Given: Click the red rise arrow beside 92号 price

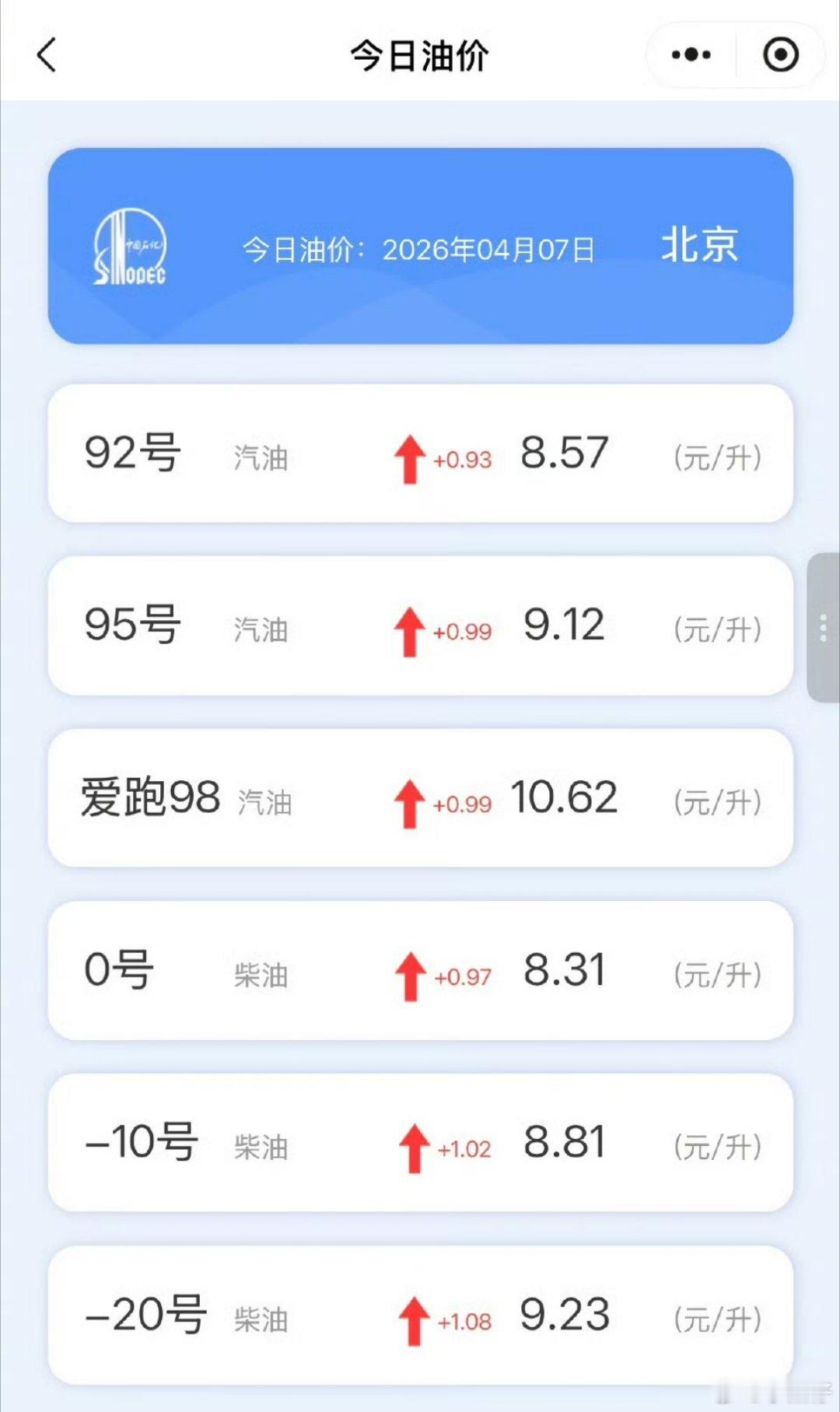Looking at the screenshot, I should click(x=408, y=458).
